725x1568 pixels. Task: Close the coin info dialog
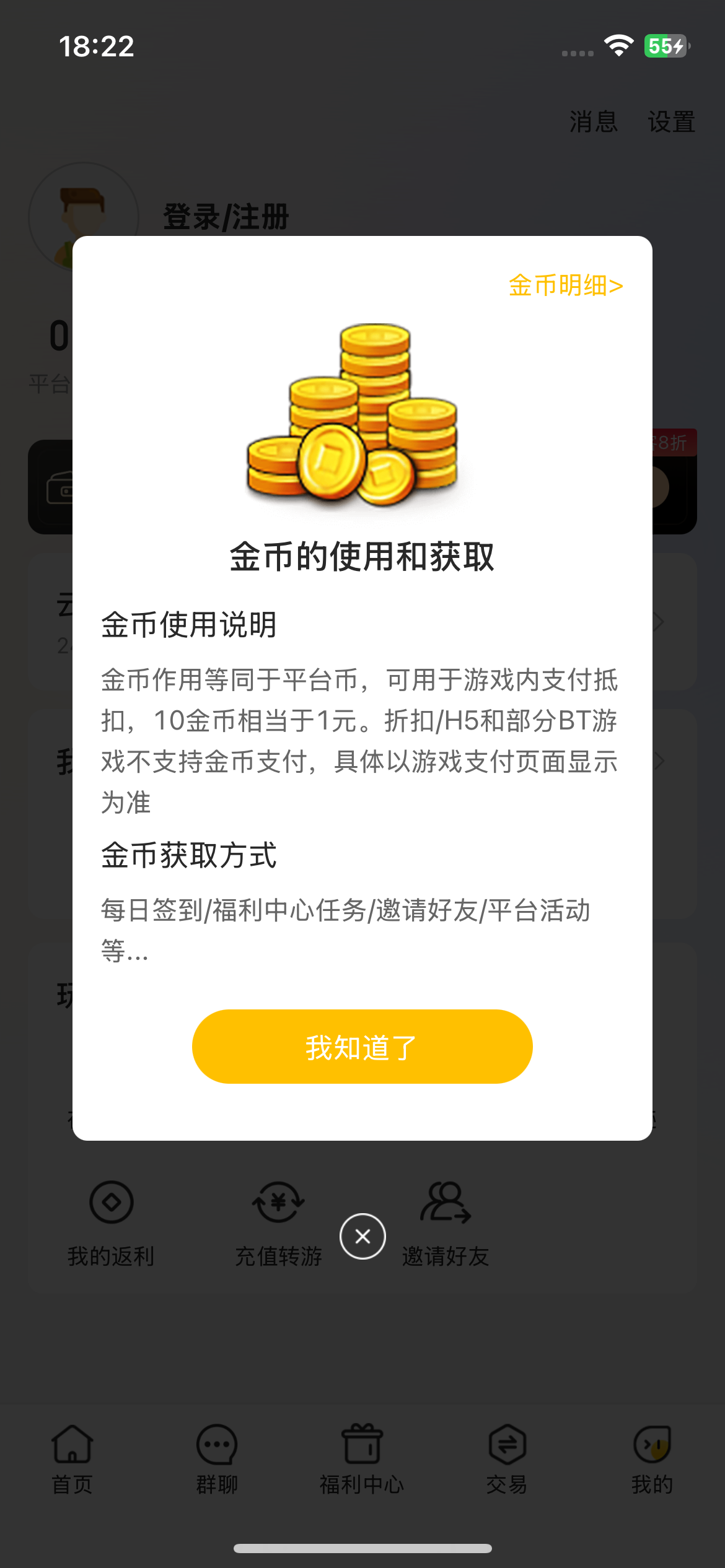pos(362,1236)
